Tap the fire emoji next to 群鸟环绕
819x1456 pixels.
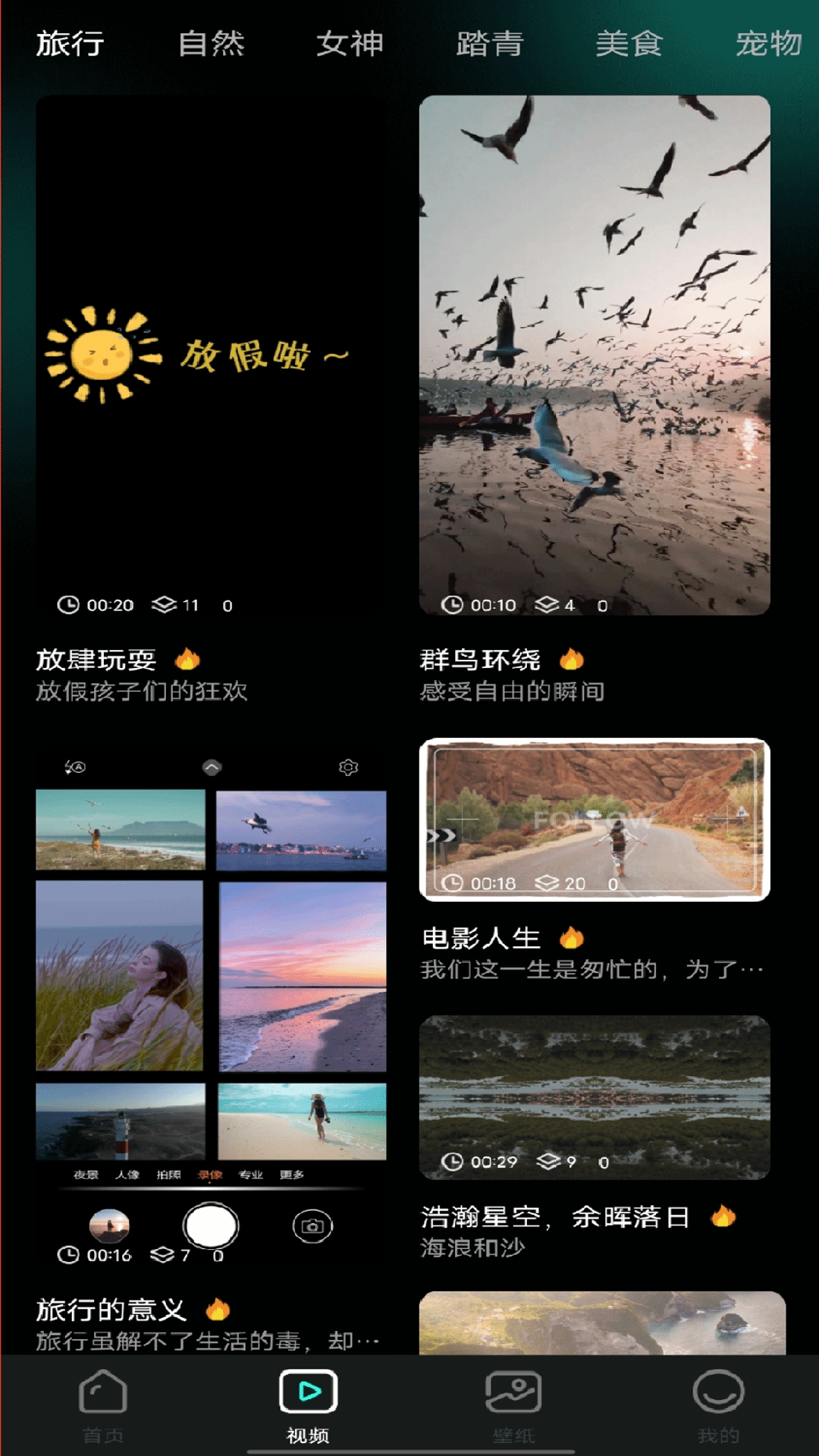pyautogui.click(x=573, y=659)
